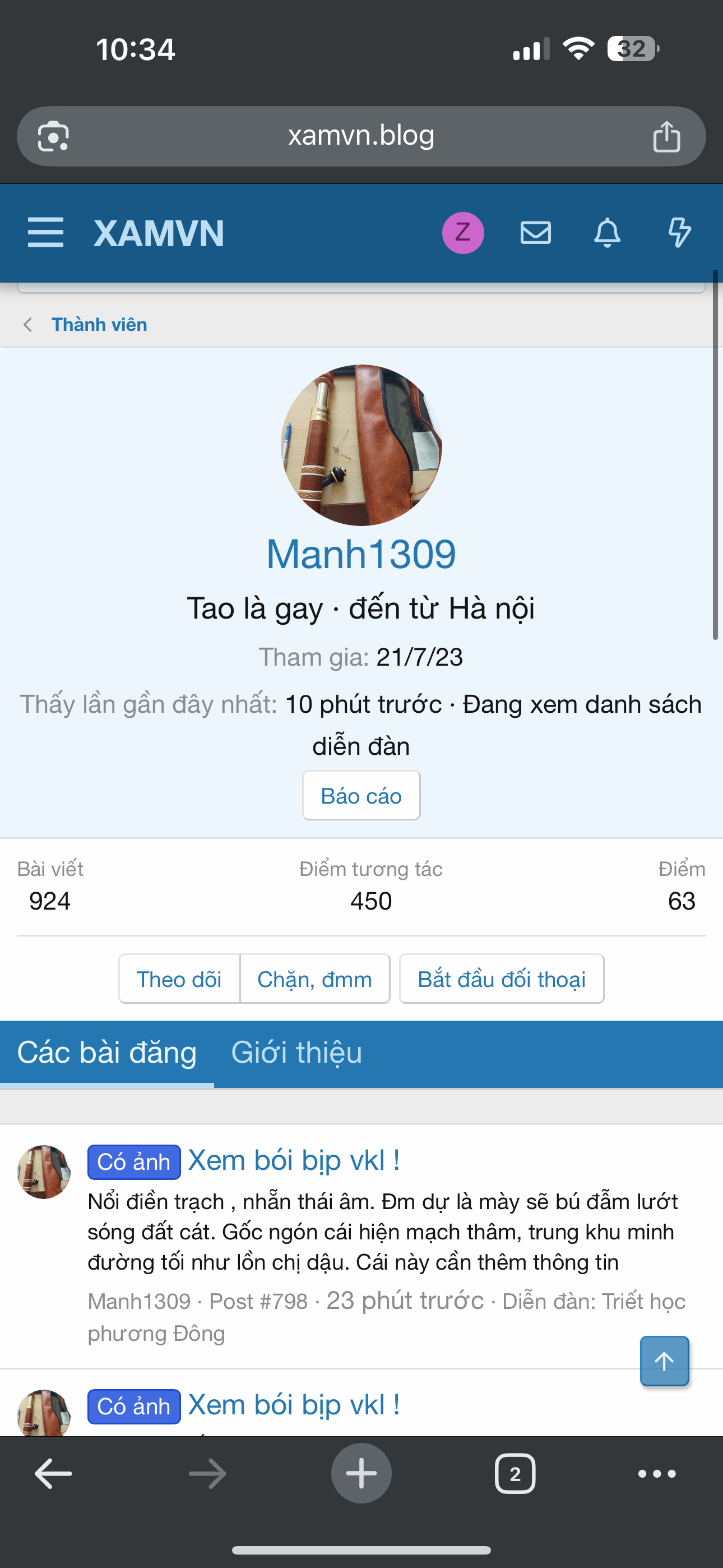
Task: Start a conversation with Bắt đầu đối thoại
Action: tap(501, 979)
